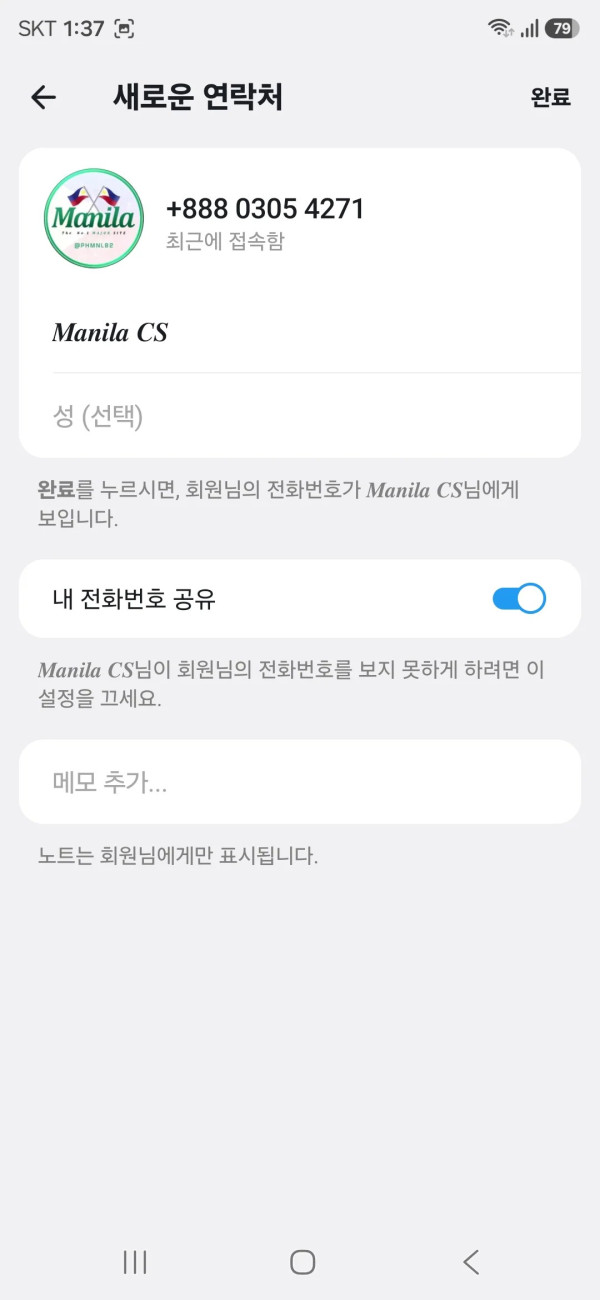Tap the 메모 추가 note field
Screen dimensions: 600x1300
[300, 782]
